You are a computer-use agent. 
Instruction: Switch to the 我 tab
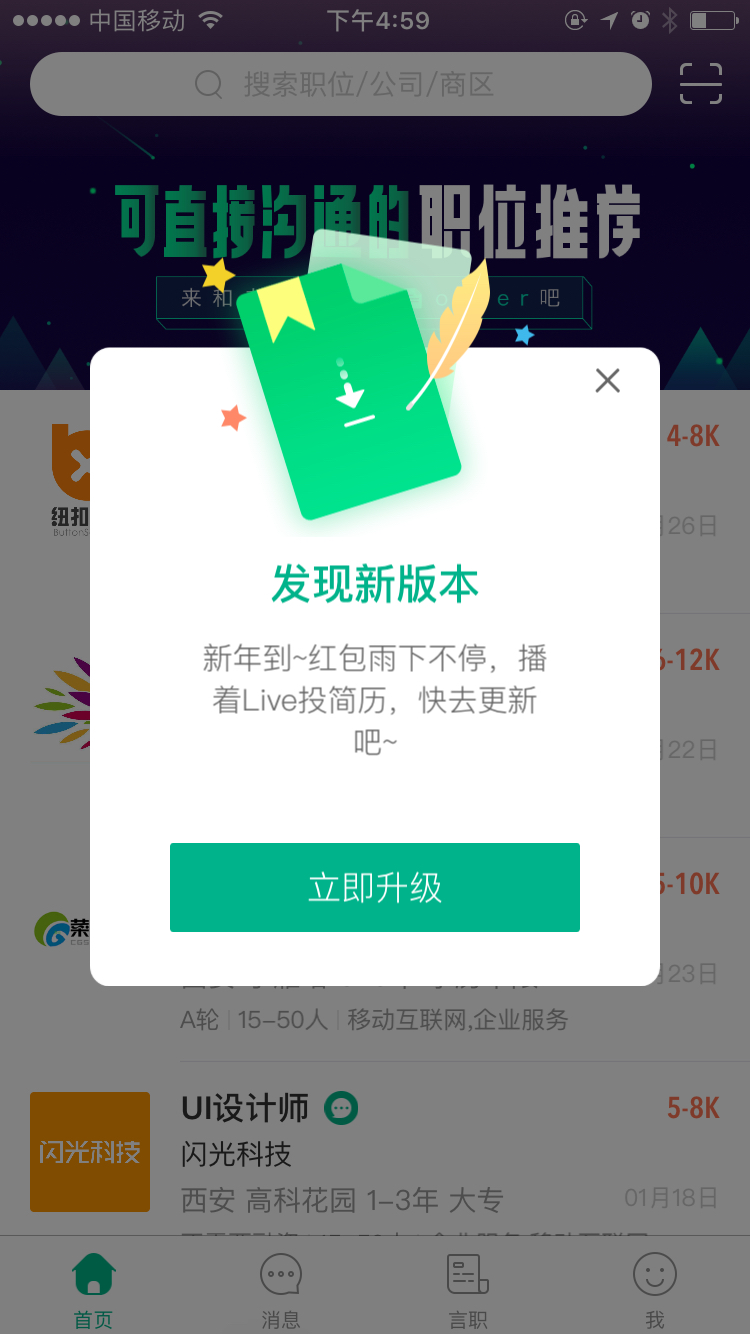[655, 1290]
